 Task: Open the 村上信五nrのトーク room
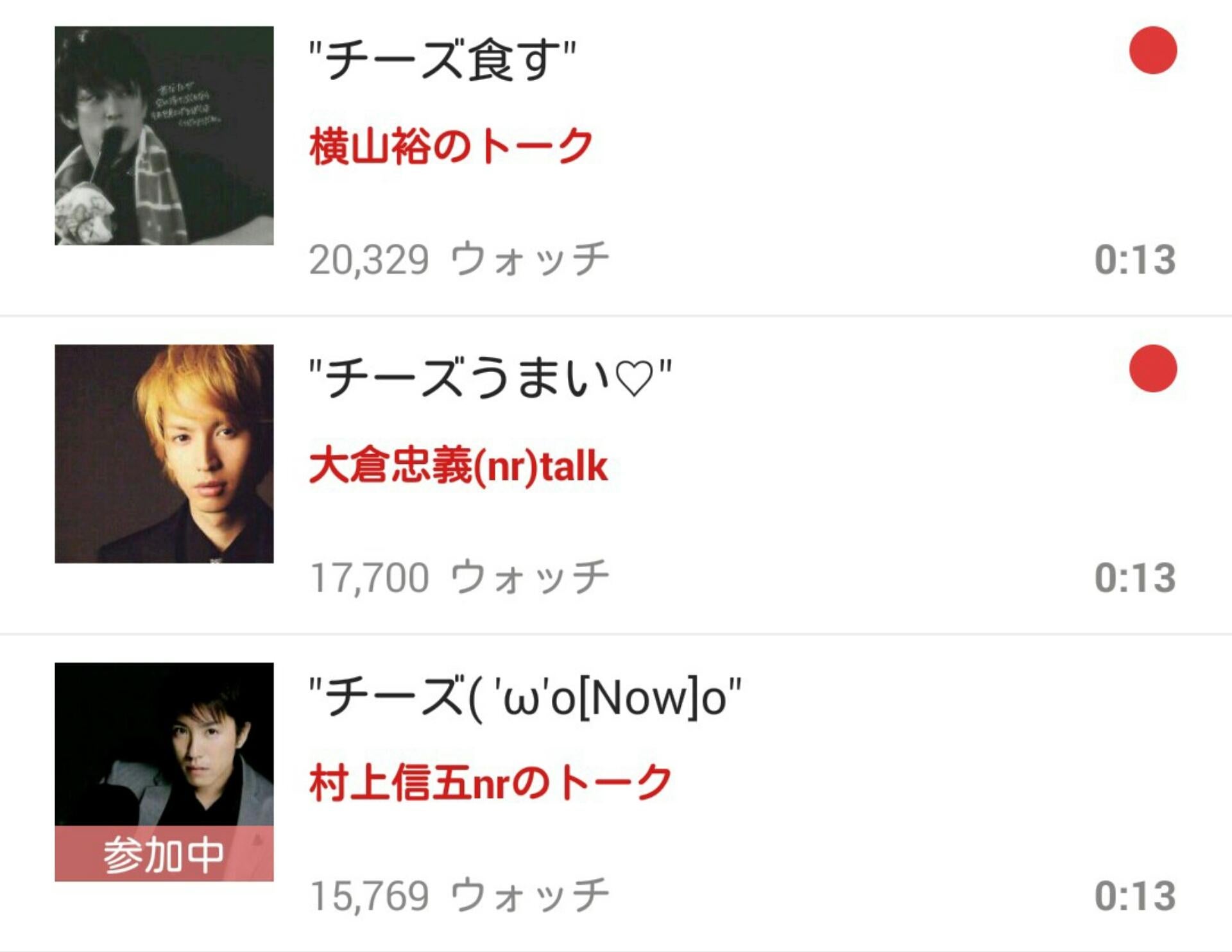coord(490,783)
